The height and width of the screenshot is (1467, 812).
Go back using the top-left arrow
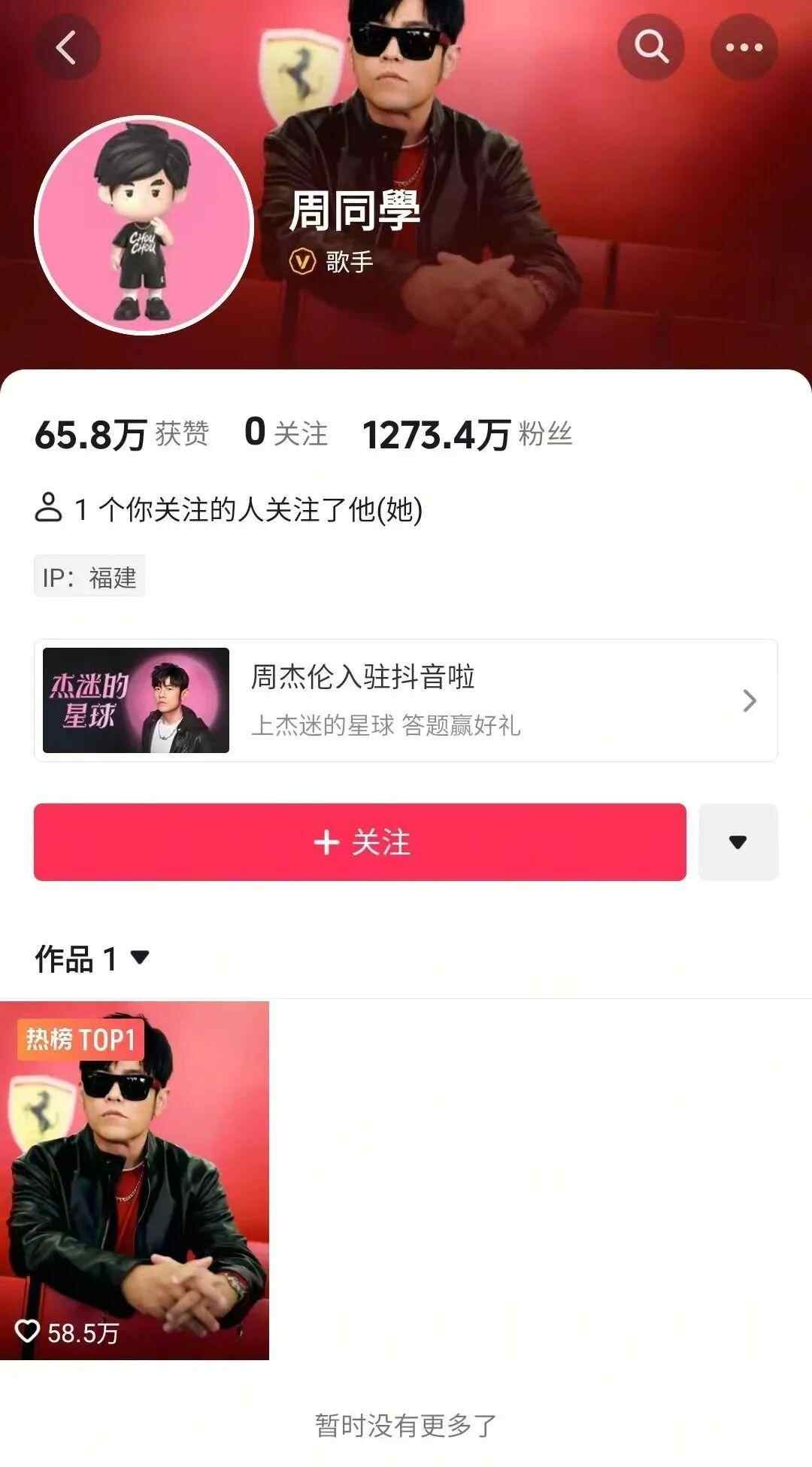tap(67, 47)
